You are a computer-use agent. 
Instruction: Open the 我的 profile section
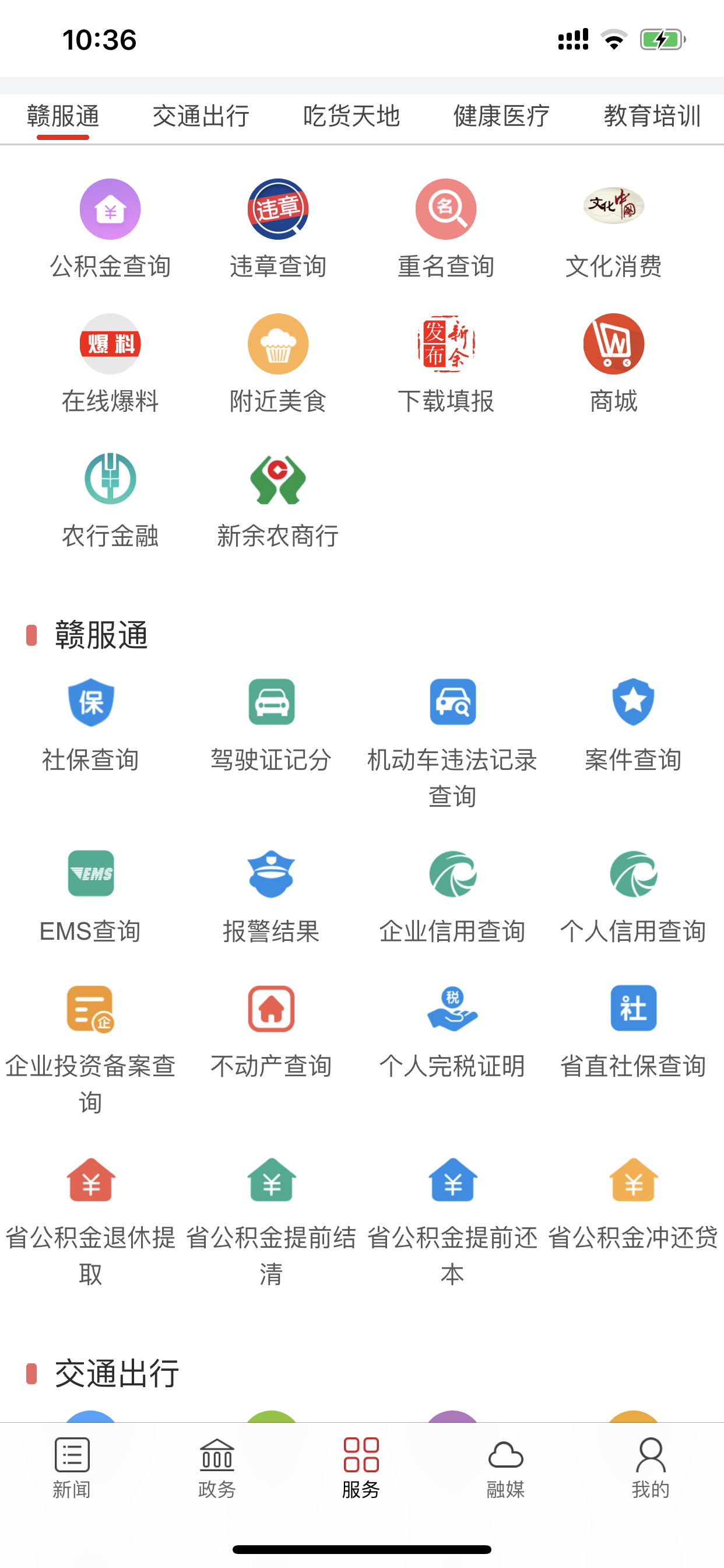tap(651, 1473)
